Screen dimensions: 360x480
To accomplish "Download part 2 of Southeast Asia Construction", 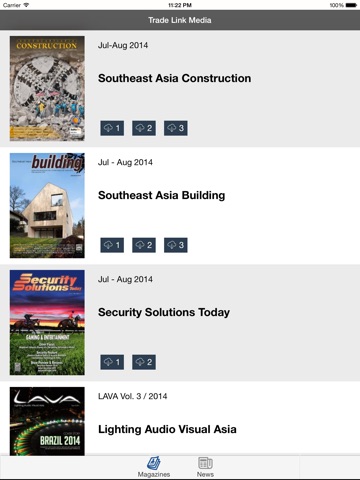I will pos(144,128).
